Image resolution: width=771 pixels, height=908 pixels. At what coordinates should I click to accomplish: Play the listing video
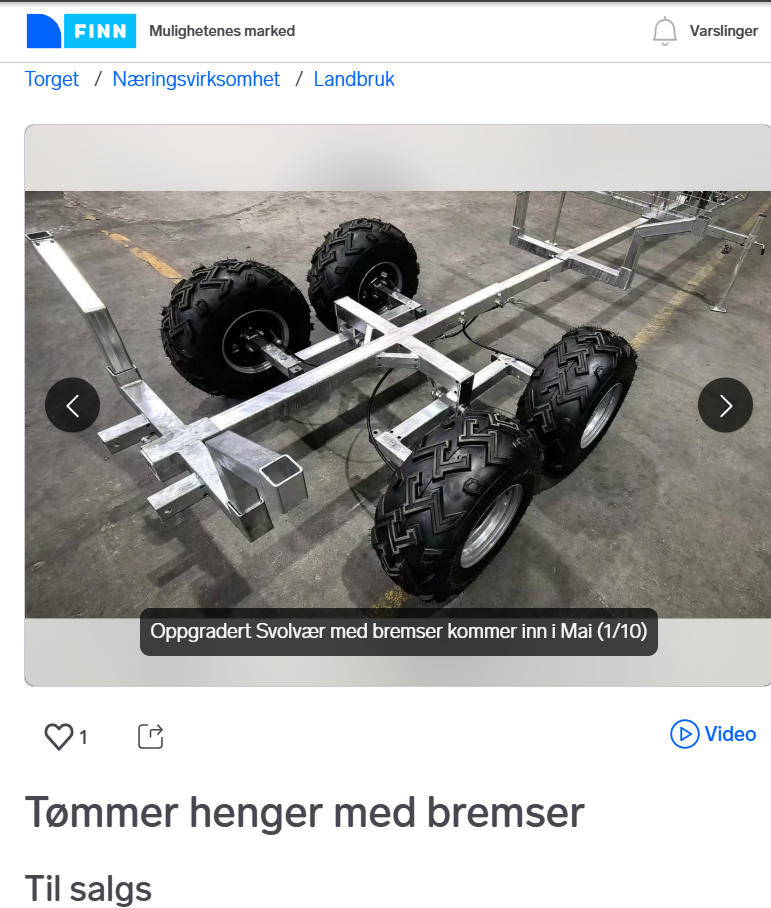(x=713, y=734)
